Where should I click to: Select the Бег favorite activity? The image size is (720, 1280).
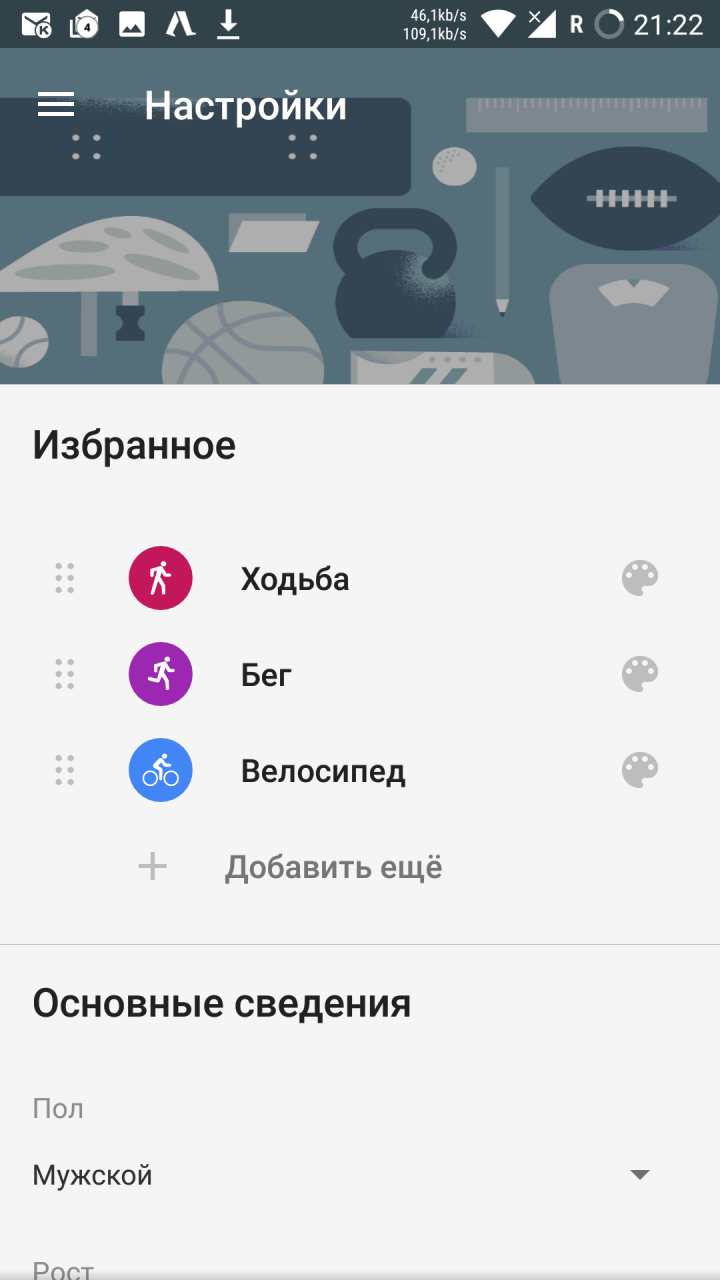point(266,675)
